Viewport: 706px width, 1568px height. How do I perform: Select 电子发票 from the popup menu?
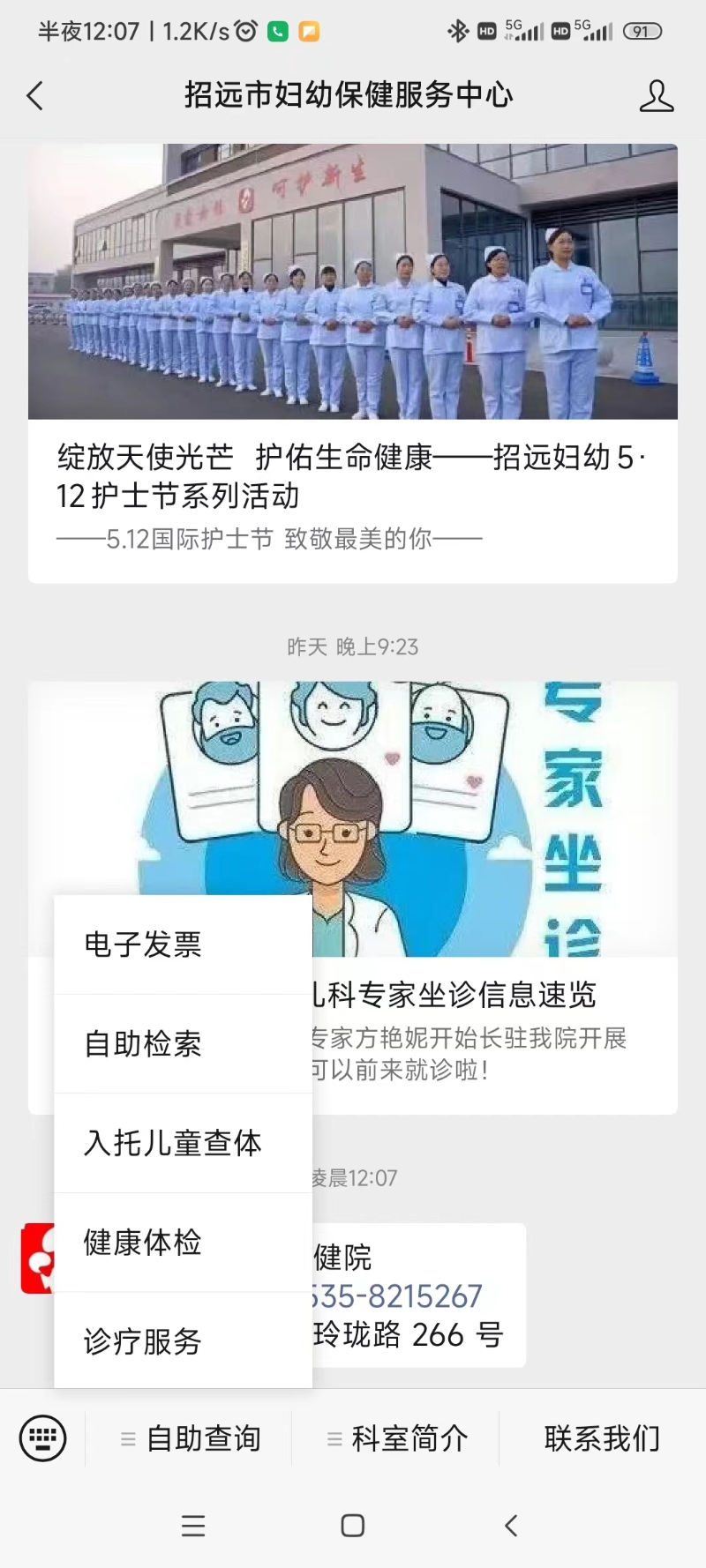point(184,945)
